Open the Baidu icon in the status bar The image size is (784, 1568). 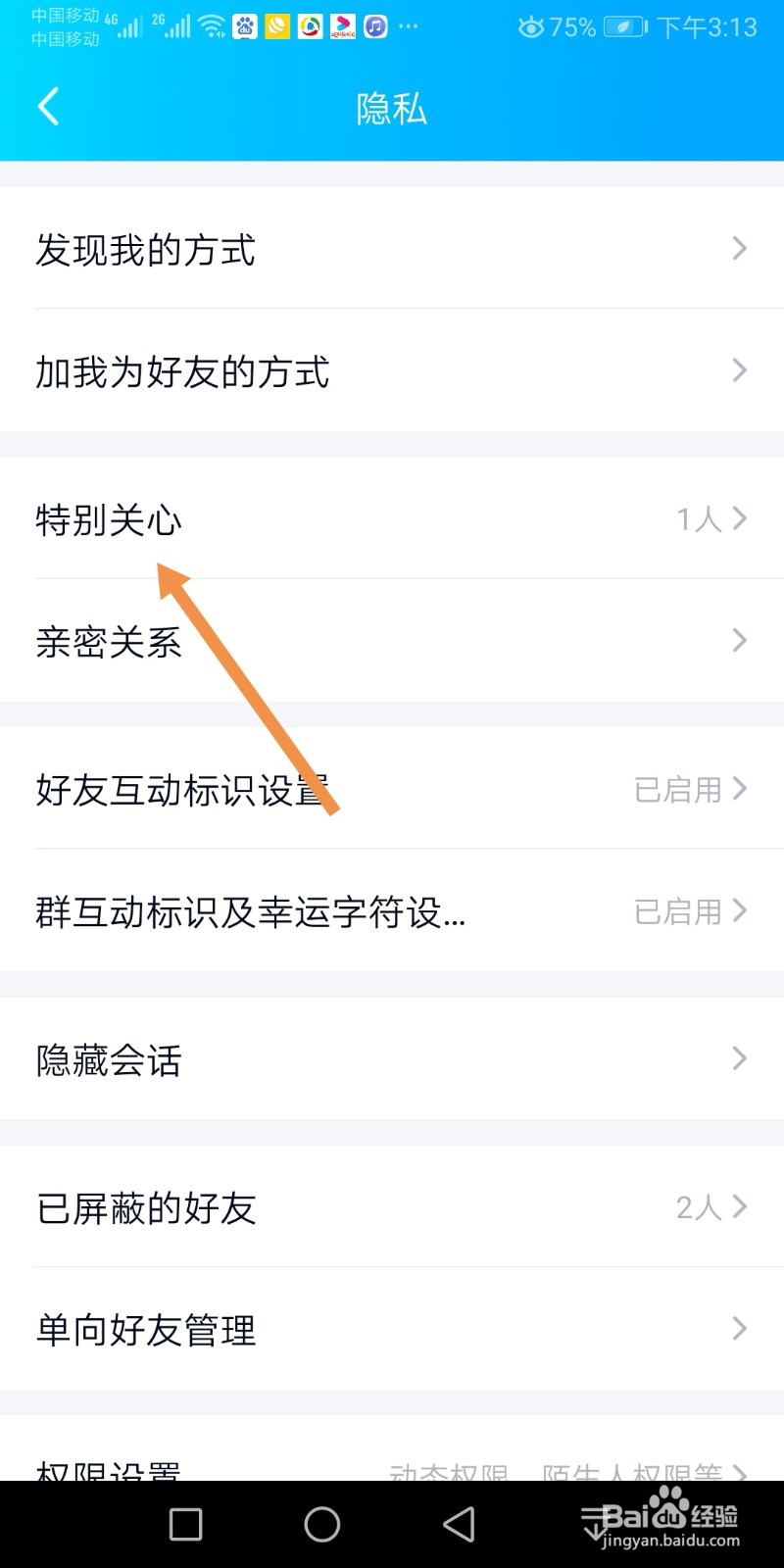click(244, 26)
